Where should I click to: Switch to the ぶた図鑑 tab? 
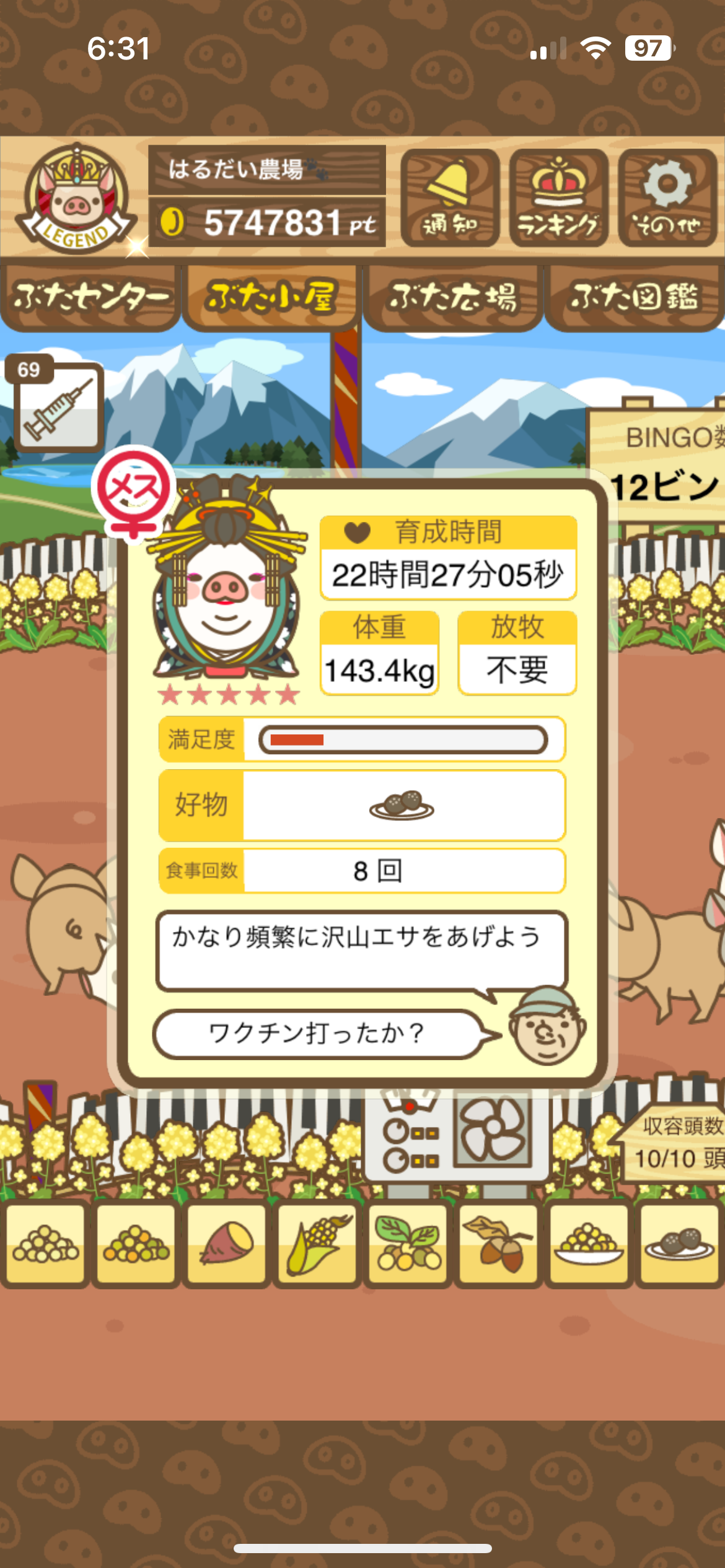pos(634,298)
